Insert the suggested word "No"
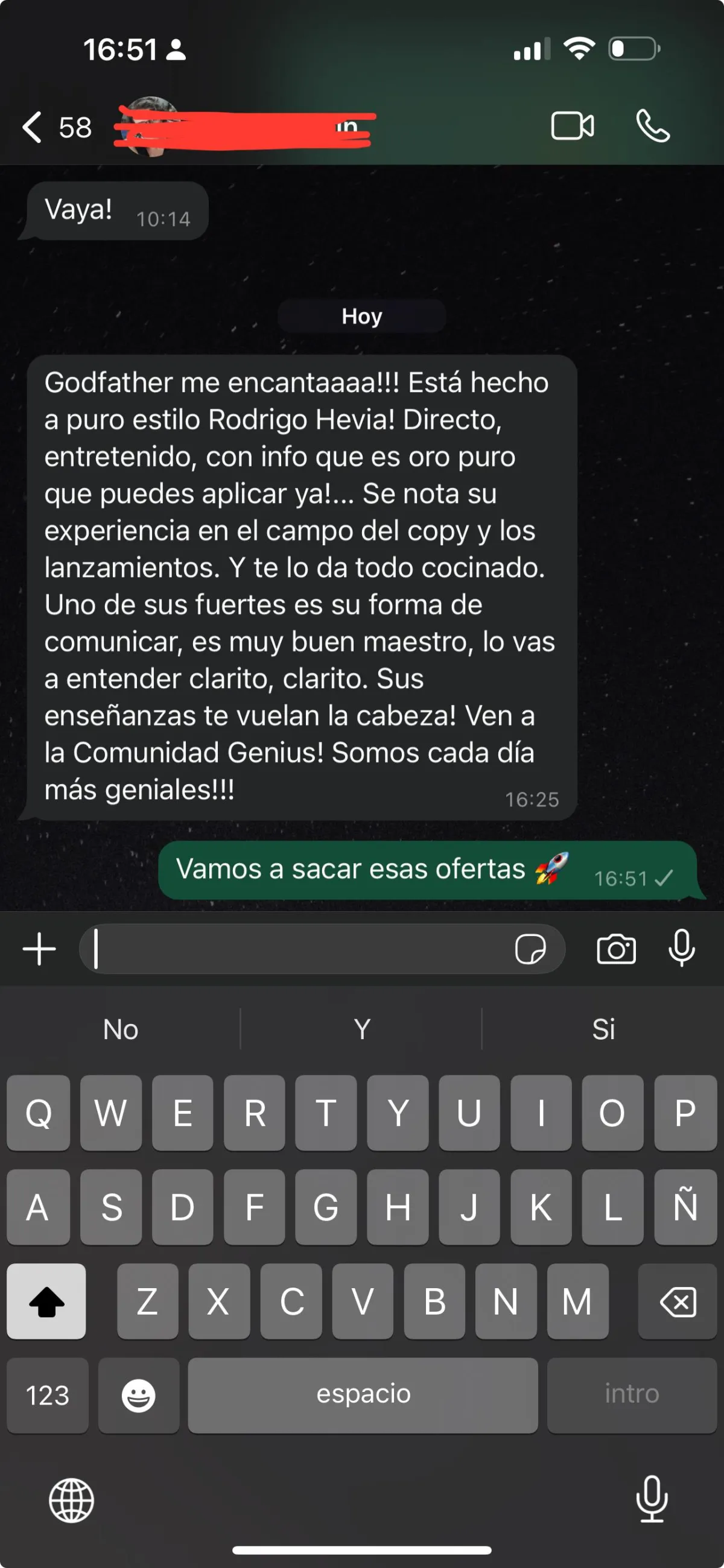 (x=121, y=1029)
